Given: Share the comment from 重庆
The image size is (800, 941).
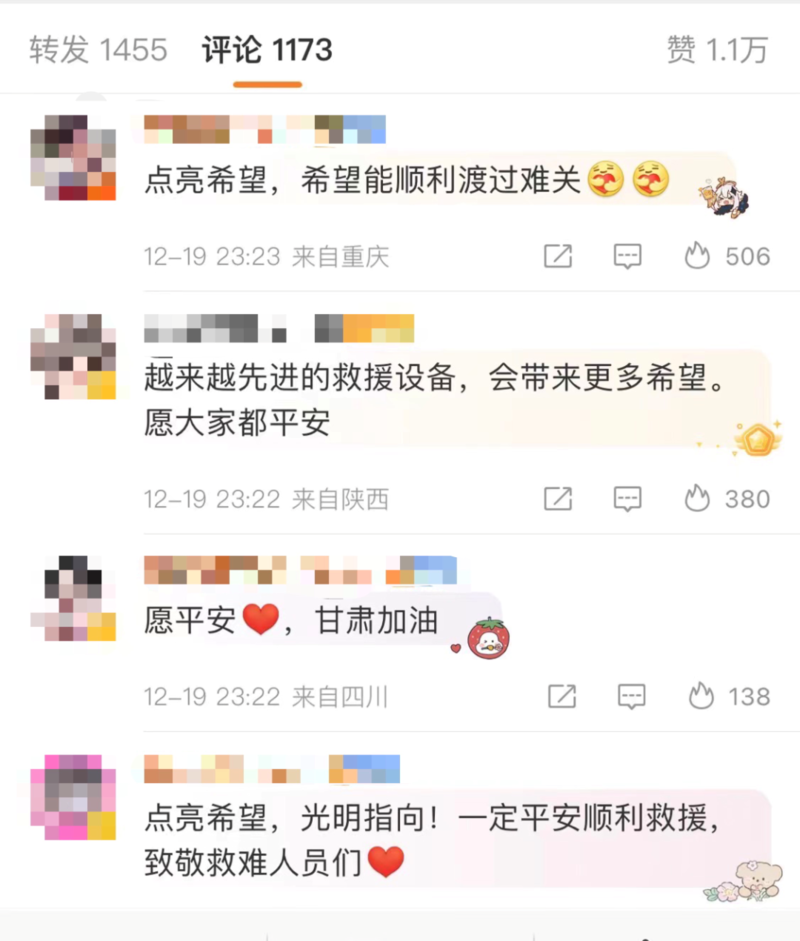Looking at the screenshot, I should [558, 257].
